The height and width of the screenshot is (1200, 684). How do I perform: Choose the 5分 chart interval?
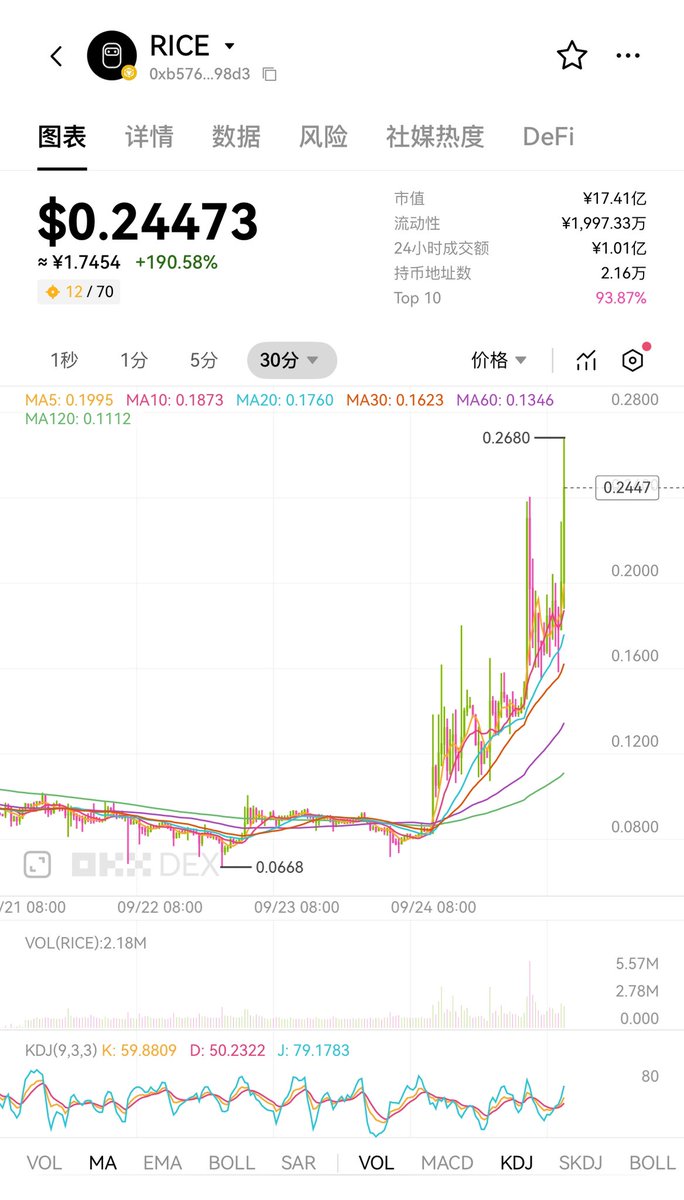204,360
